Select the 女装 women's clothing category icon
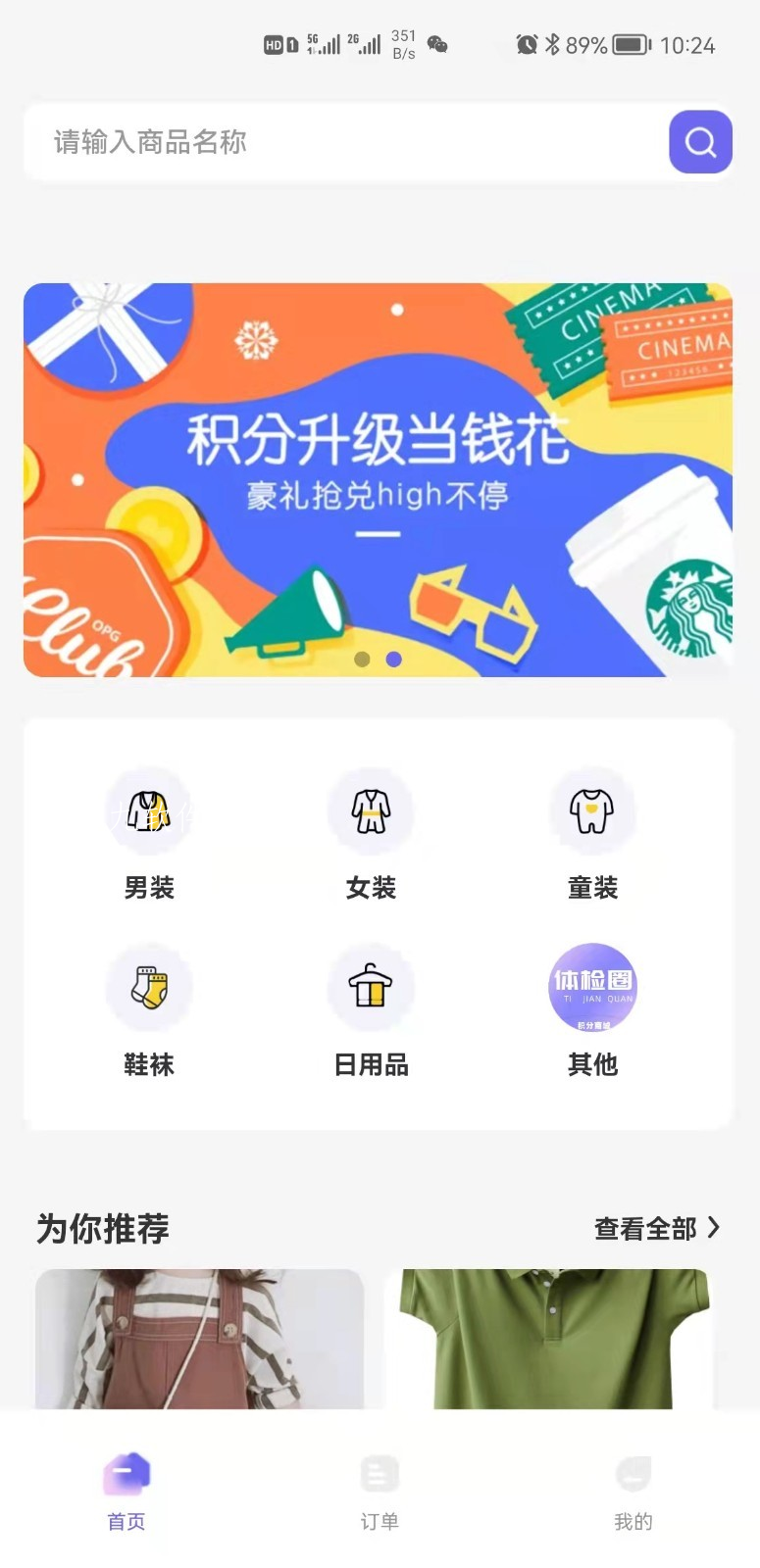 click(371, 812)
